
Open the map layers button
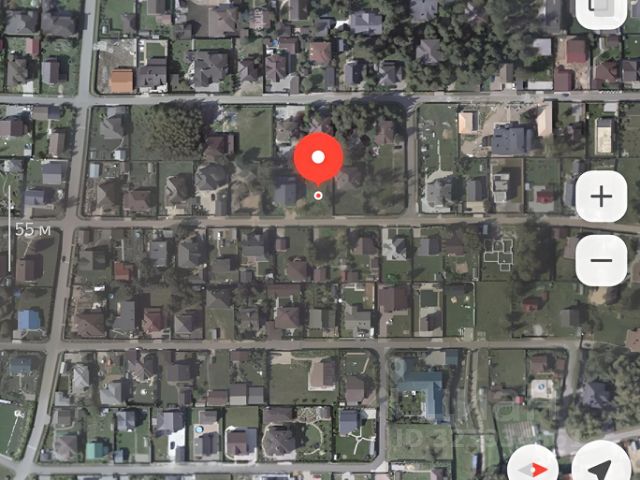point(604,10)
